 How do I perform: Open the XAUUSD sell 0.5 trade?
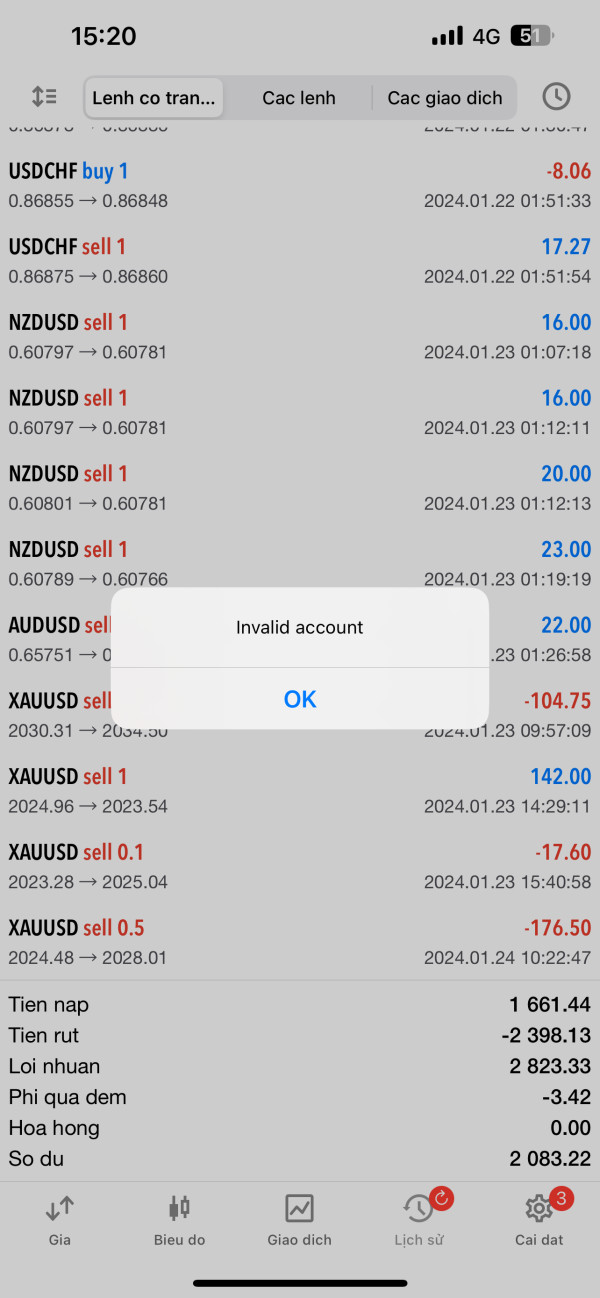300,942
